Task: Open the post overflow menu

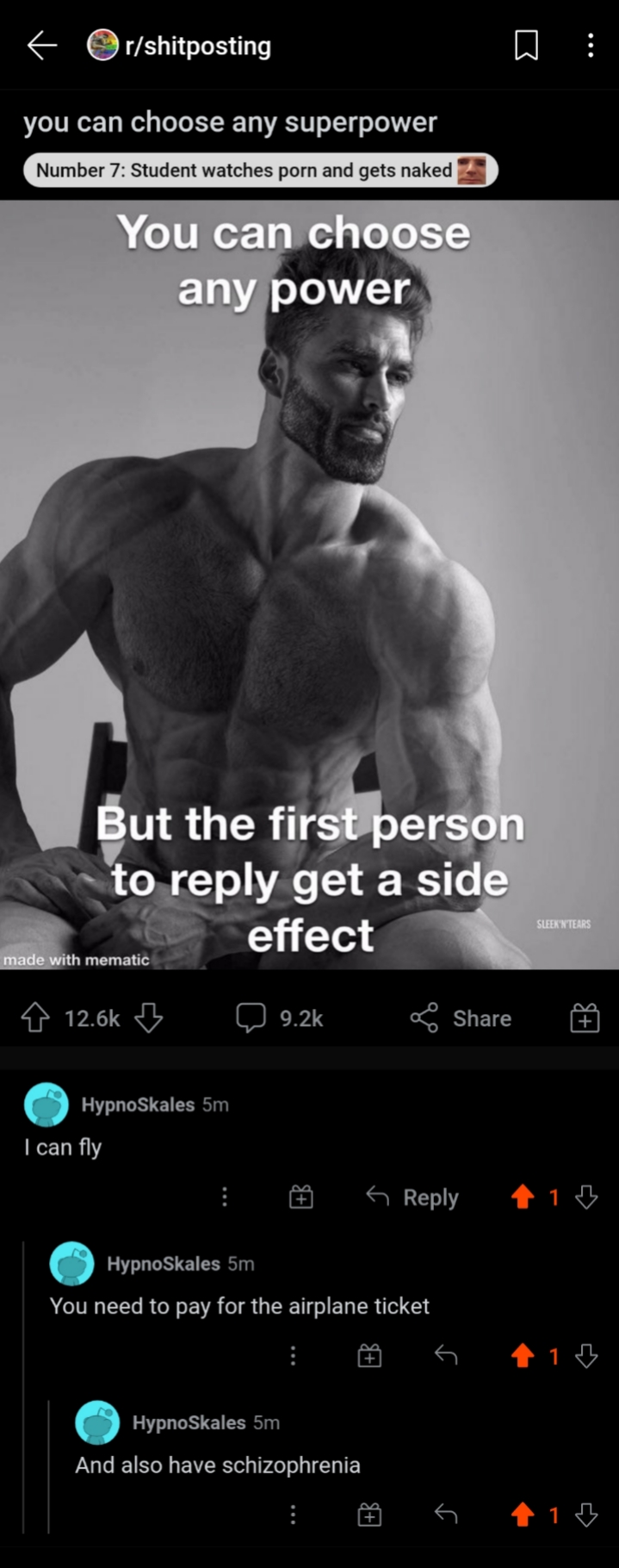Action: (590, 46)
